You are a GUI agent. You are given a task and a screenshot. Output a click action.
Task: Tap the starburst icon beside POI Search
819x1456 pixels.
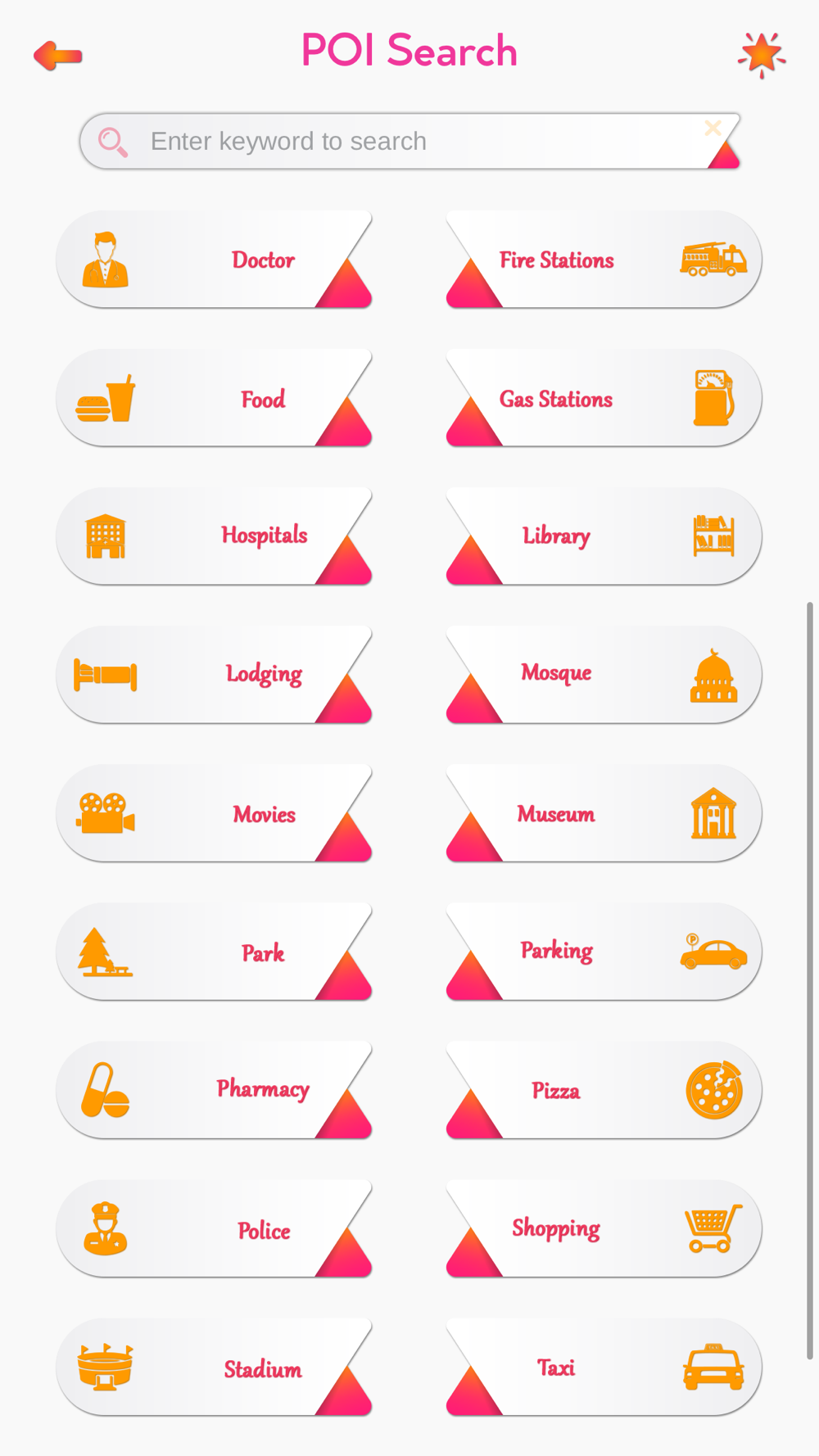(x=762, y=55)
